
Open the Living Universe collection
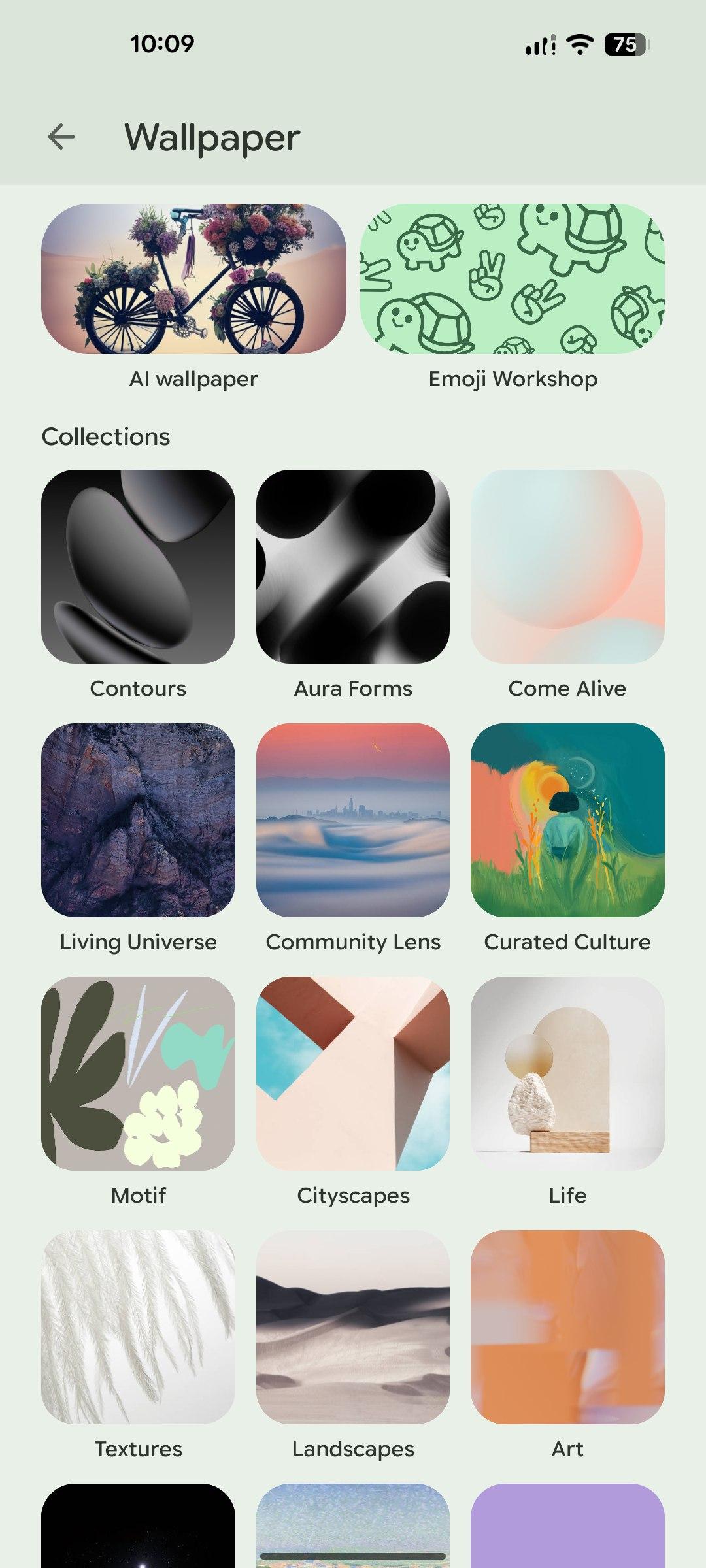[138, 820]
